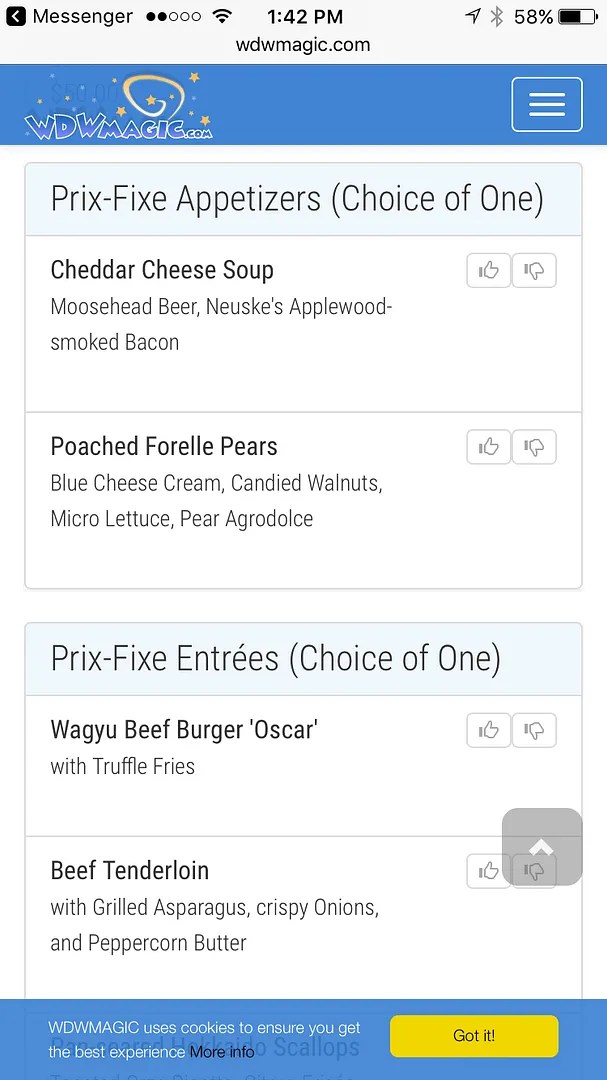Open the More info cookie link
607x1080 pixels.
(x=222, y=1052)
